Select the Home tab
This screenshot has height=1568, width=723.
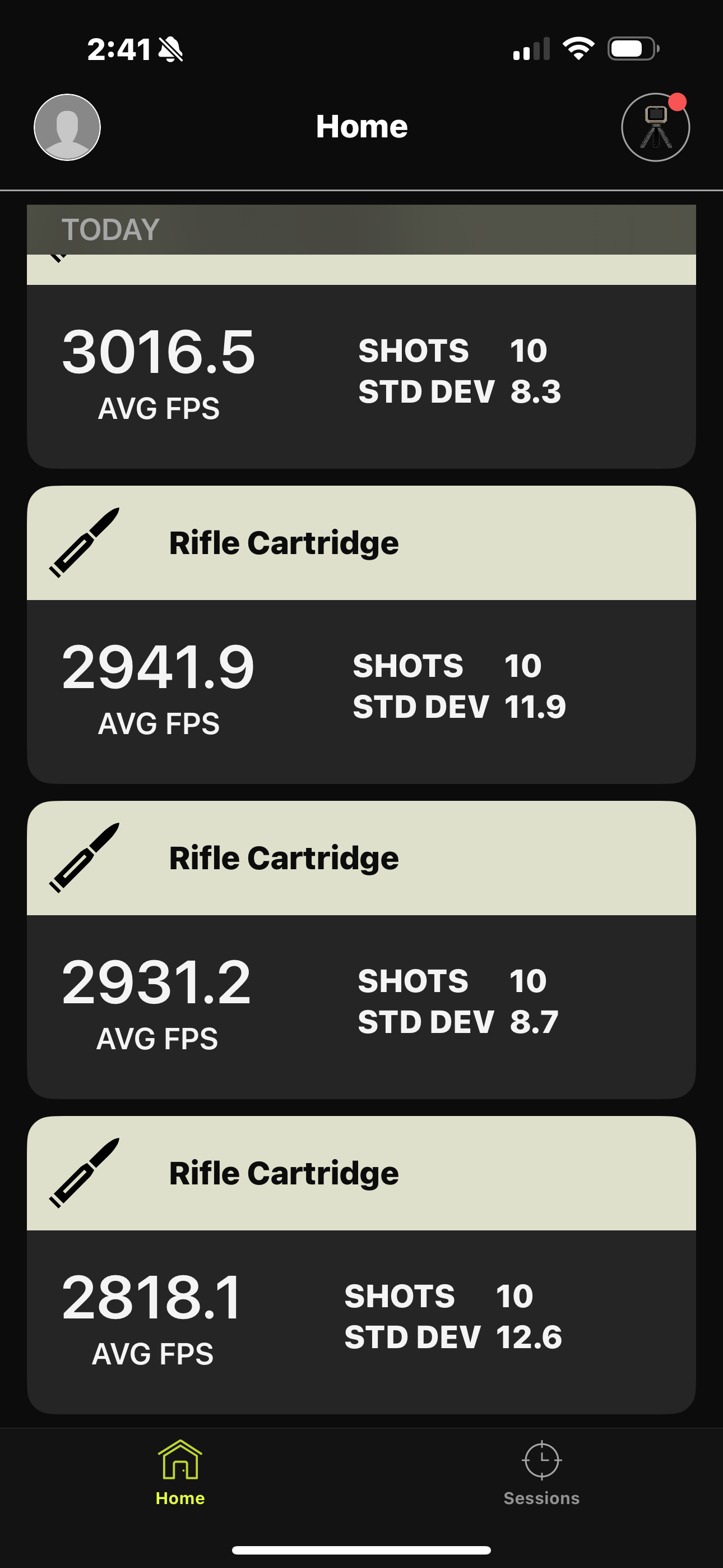(180, 1473)
